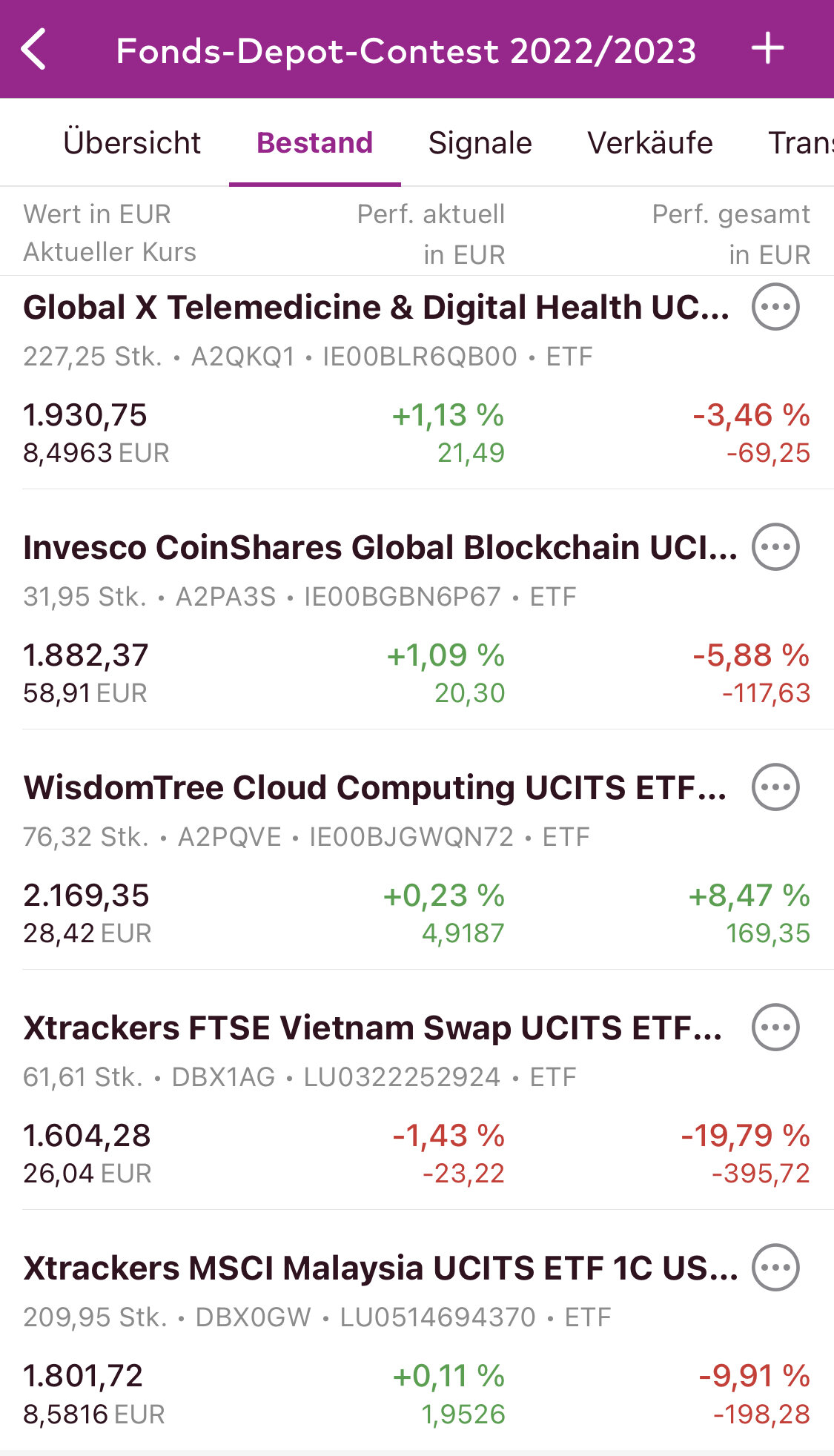Viewport: 834px width, 1456px height.
Task: Open options for Xtrackers FTSE Vietnam Swap
Action: (x=775, y=1028)
